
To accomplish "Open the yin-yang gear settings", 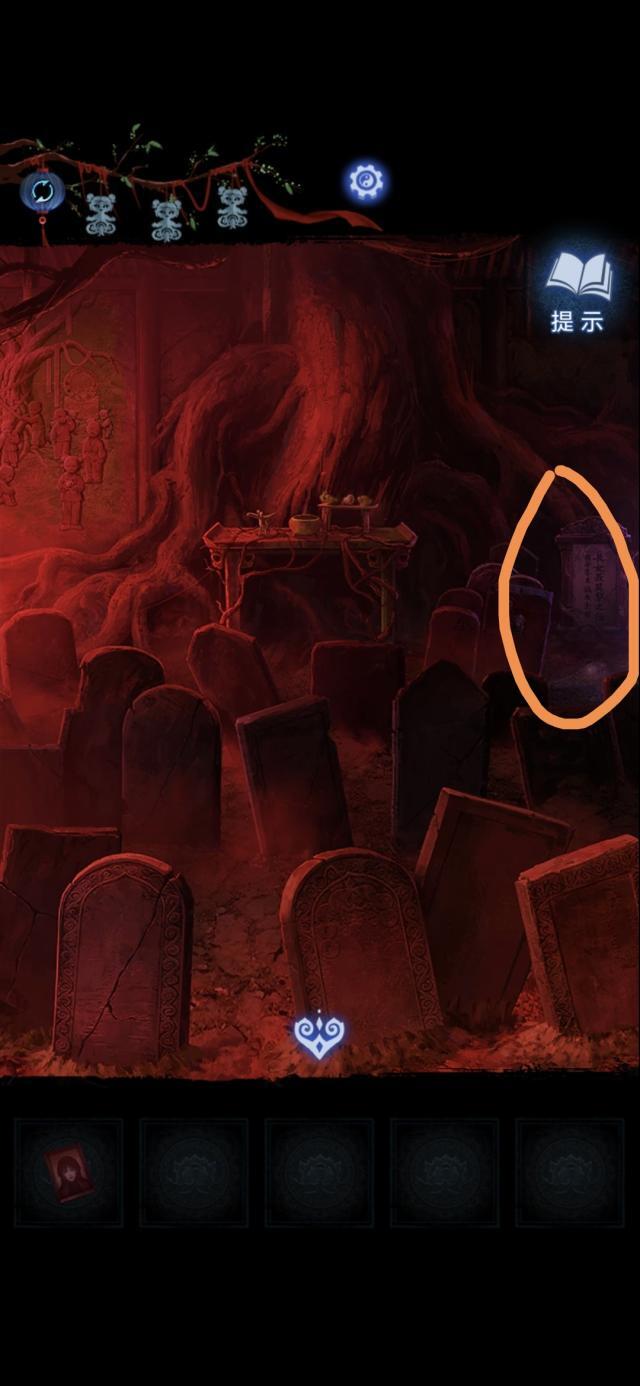I will pyautogui.click(x=366, y=182).
